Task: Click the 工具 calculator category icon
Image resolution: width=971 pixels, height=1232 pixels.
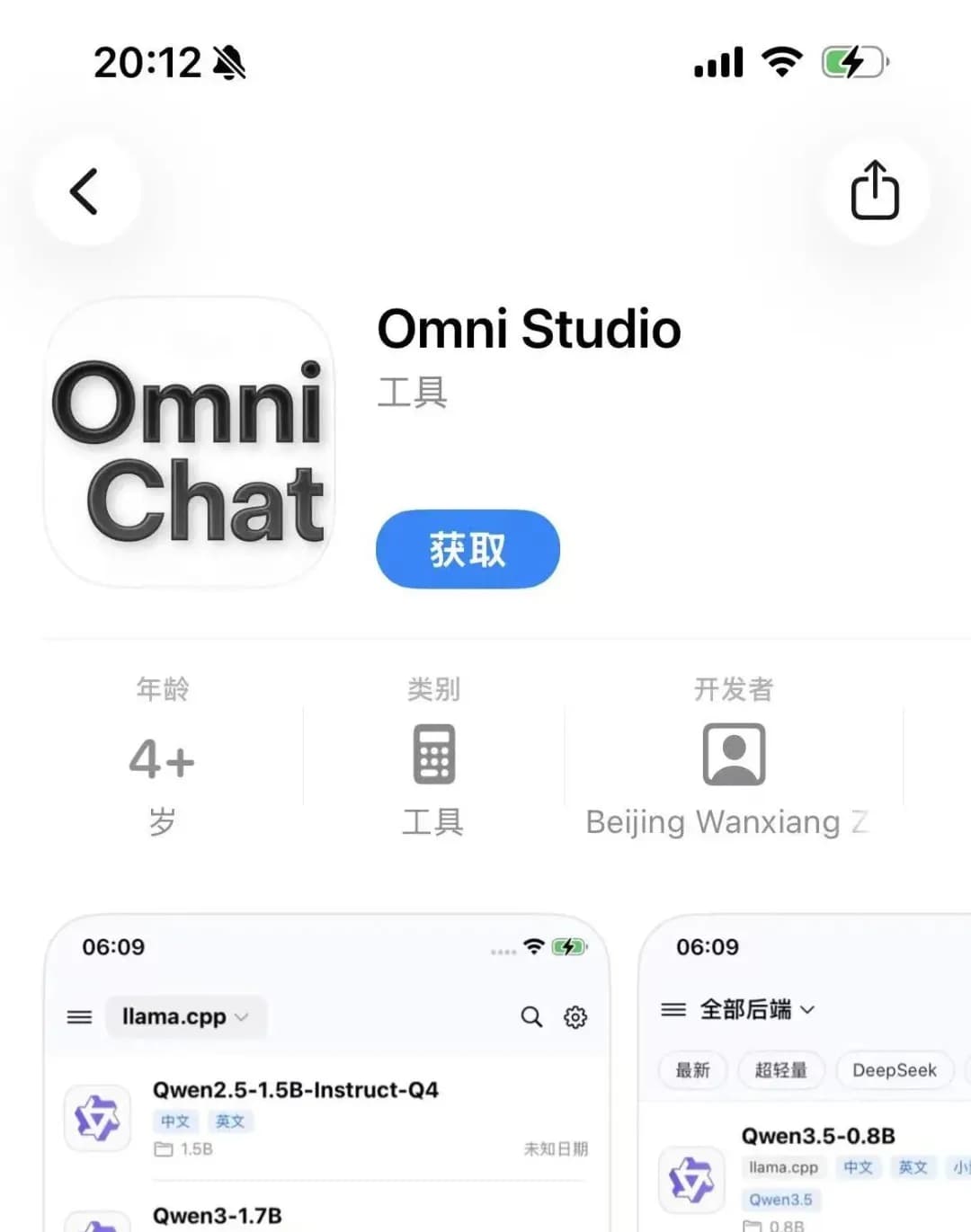Action: click(x=432, y=754)
